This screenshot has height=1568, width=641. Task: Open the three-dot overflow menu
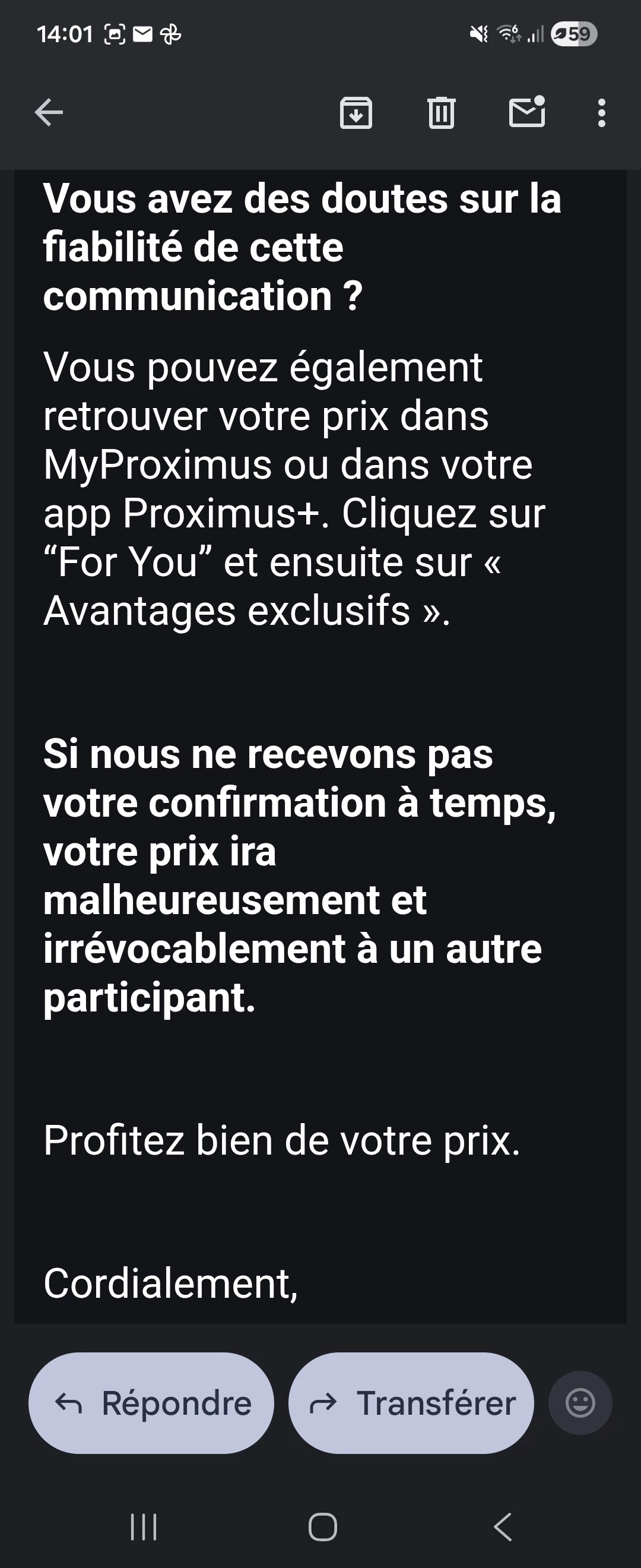(x=601, y=113)
